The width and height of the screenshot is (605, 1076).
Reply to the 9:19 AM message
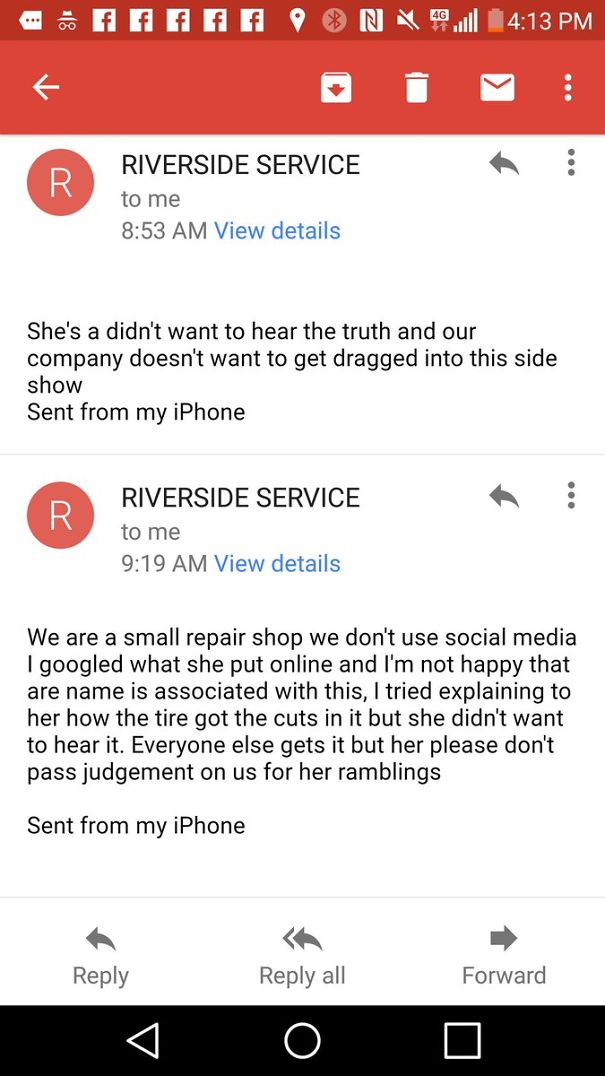pyautogui.click(x=504, y=495)
